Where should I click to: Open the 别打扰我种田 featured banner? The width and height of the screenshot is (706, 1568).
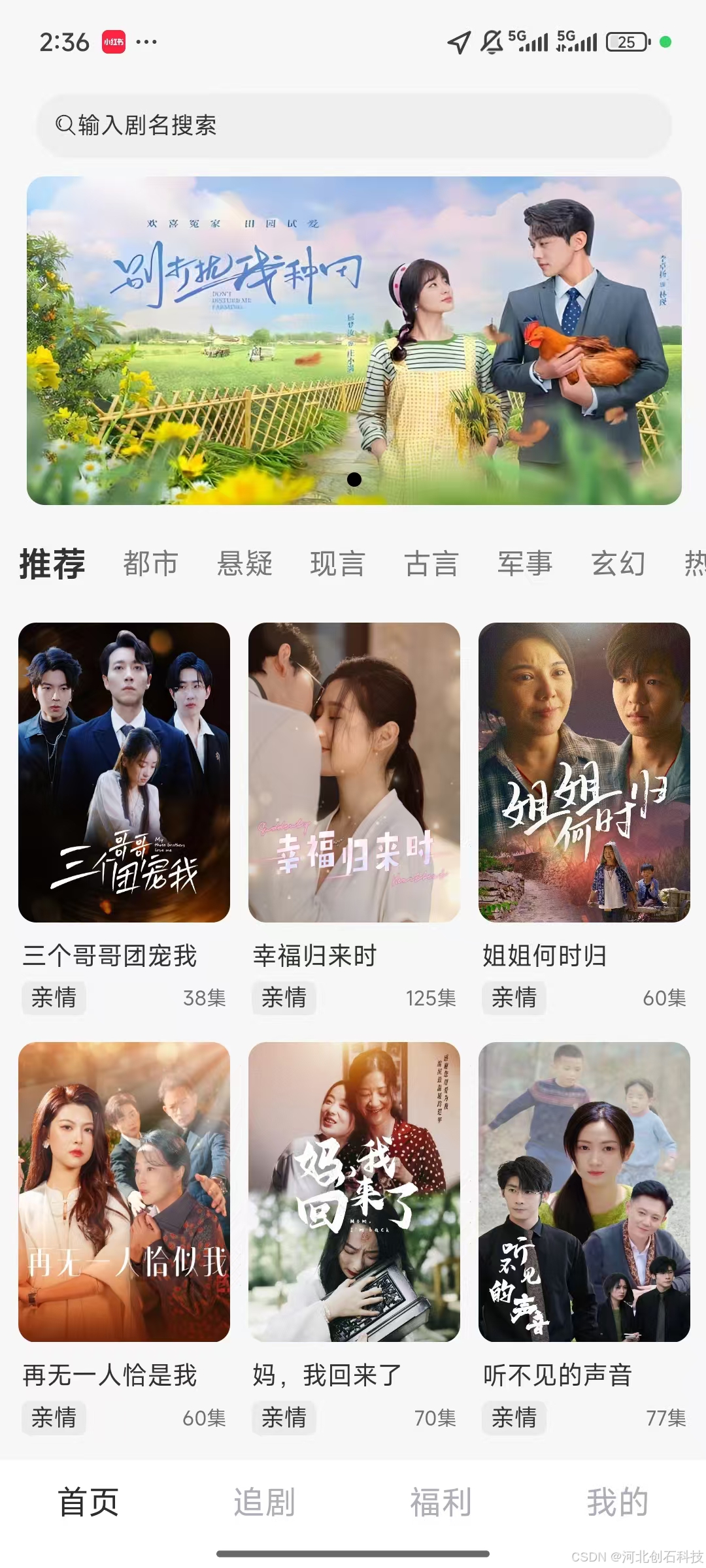pos(354,340)
